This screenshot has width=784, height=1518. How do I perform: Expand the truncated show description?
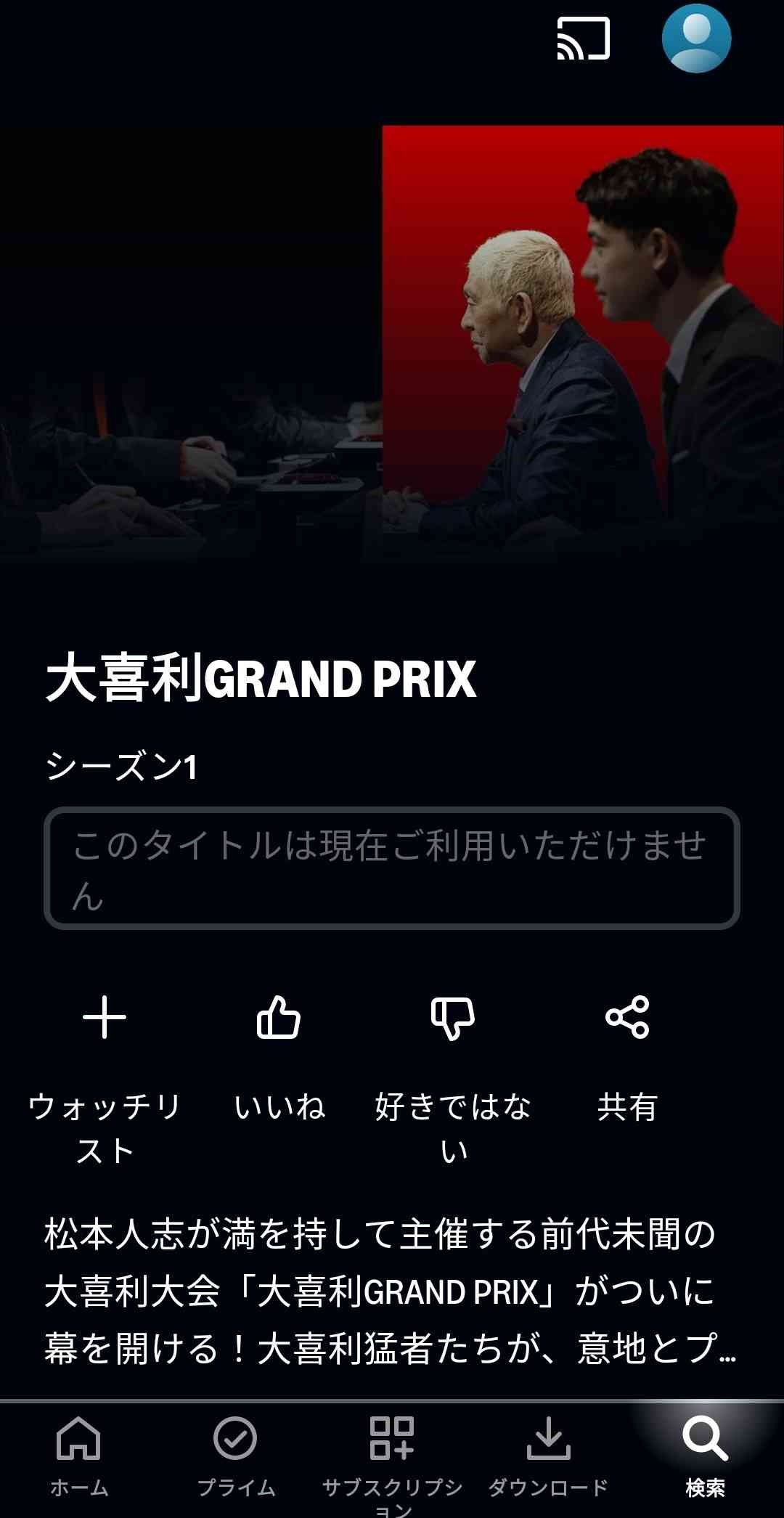pos(391,1291)
